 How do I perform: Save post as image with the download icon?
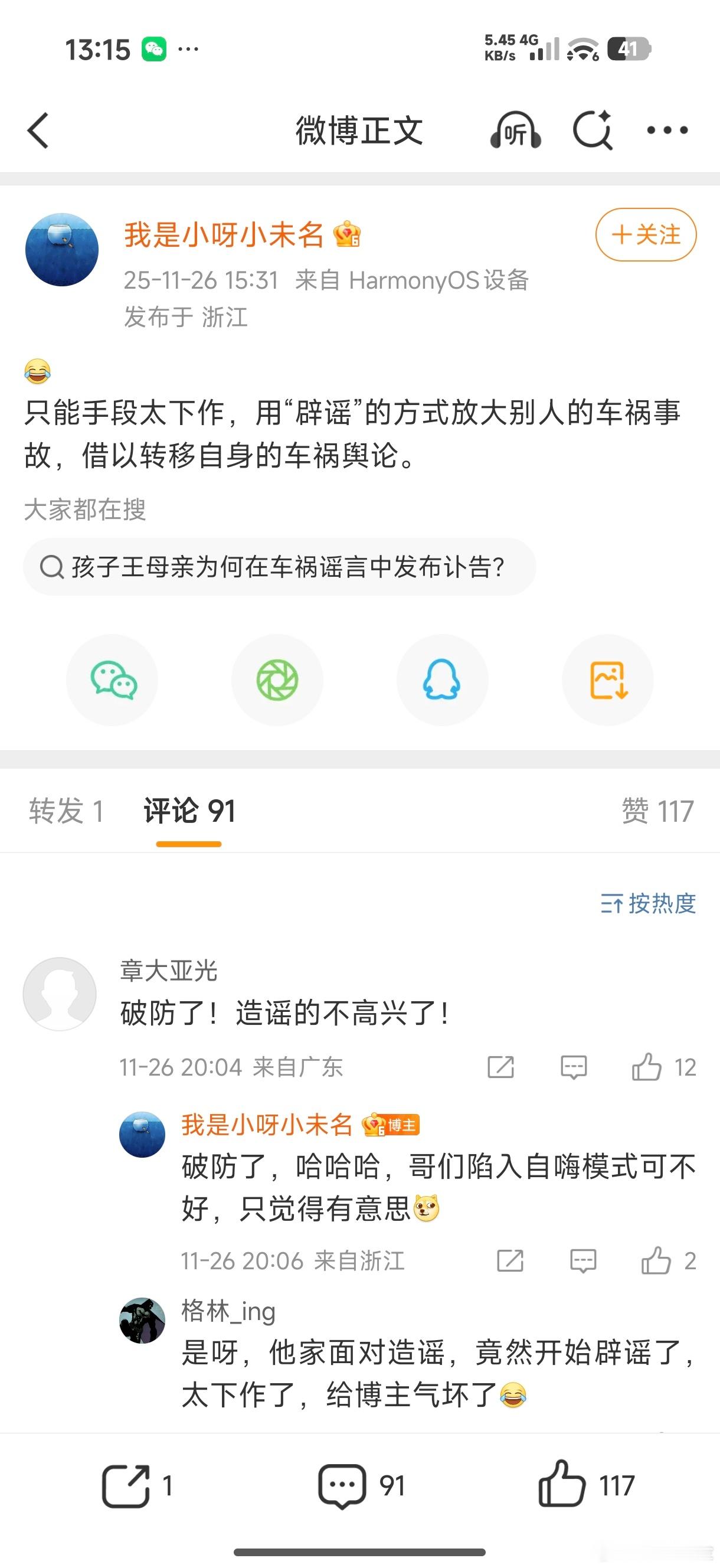[x=607, y=681]
